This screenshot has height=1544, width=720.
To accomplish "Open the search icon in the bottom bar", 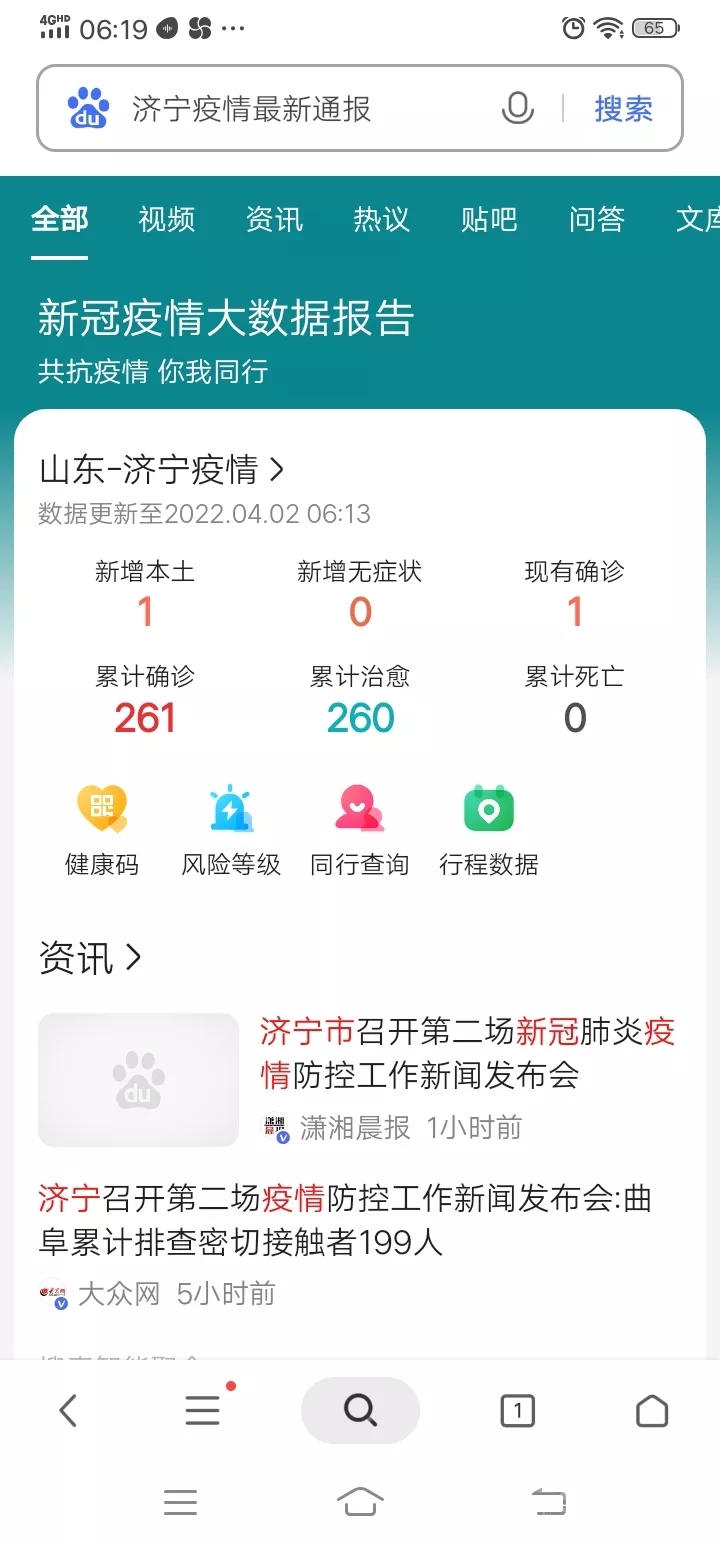I will click(359, 1410).
